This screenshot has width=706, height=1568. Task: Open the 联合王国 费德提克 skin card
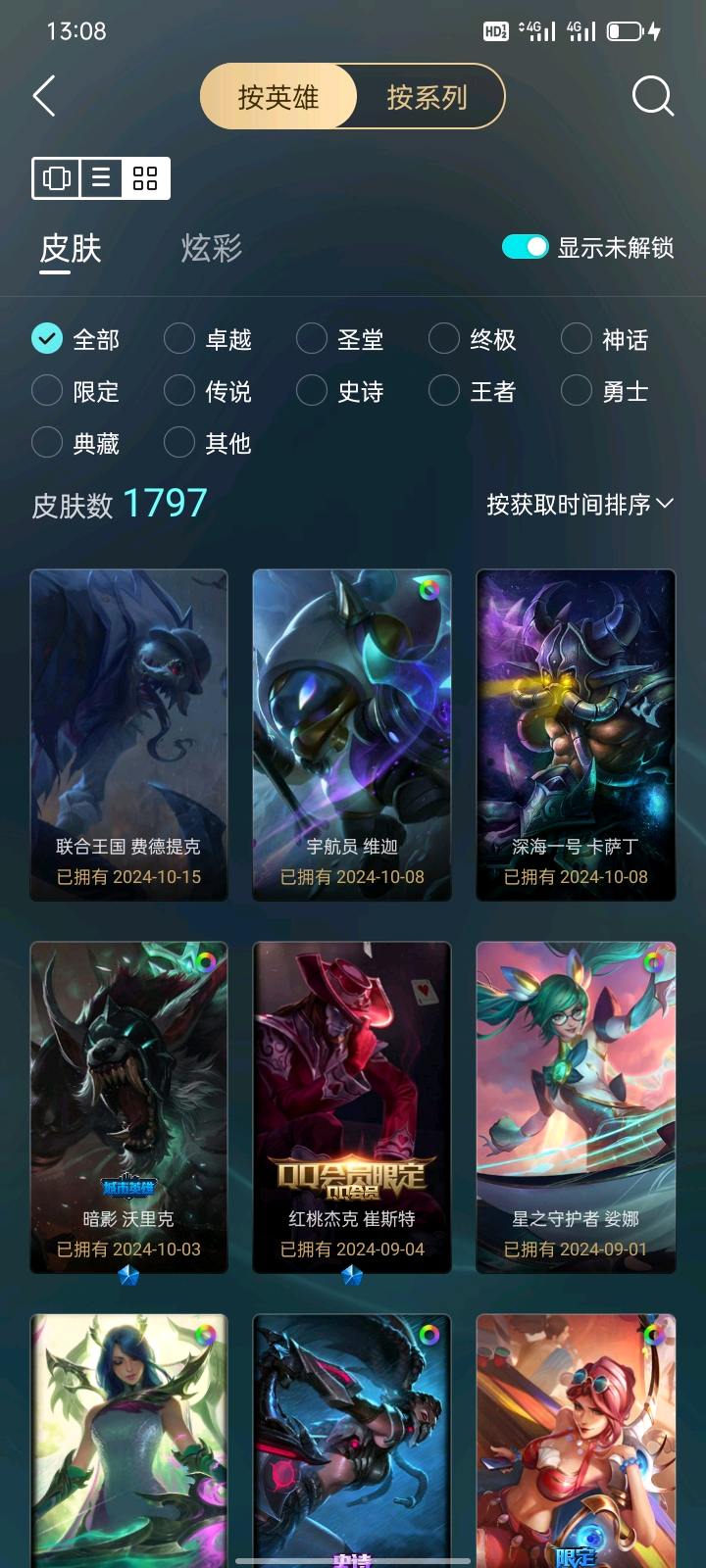click(128, 735)
